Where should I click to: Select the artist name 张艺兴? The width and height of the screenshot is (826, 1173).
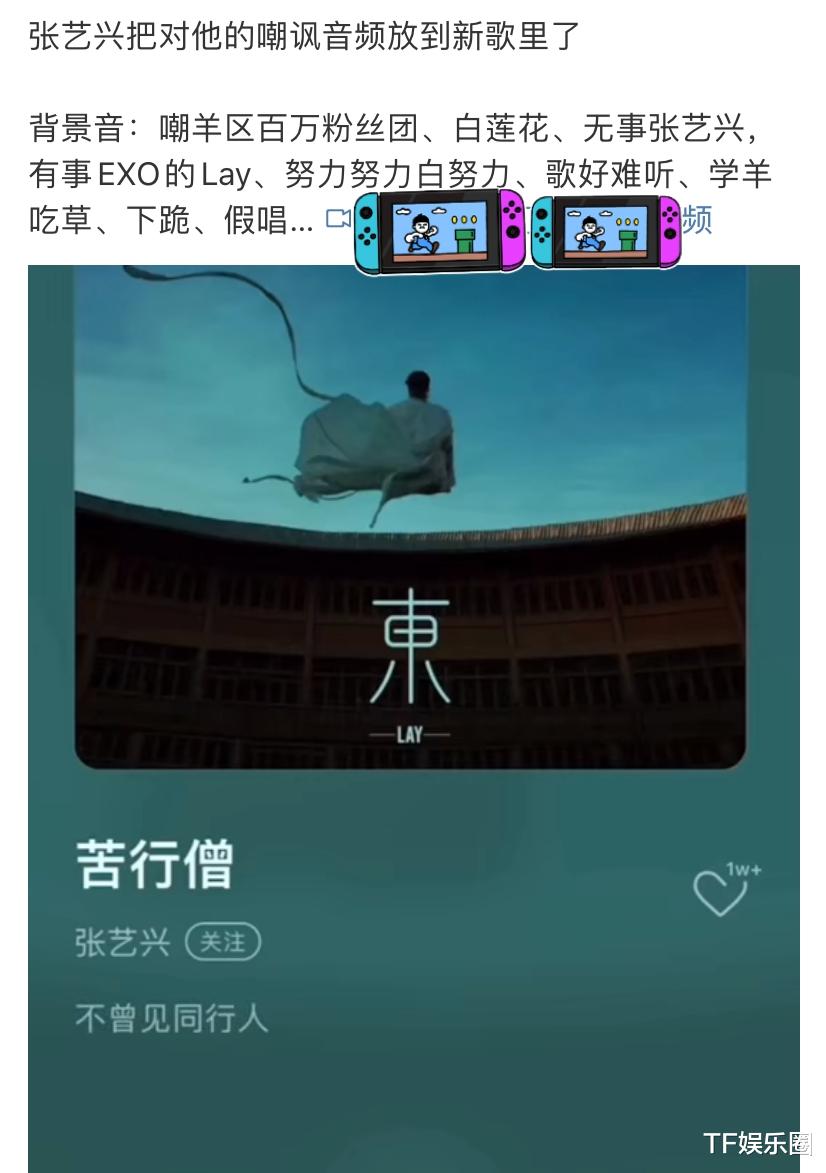coord(122,941)
